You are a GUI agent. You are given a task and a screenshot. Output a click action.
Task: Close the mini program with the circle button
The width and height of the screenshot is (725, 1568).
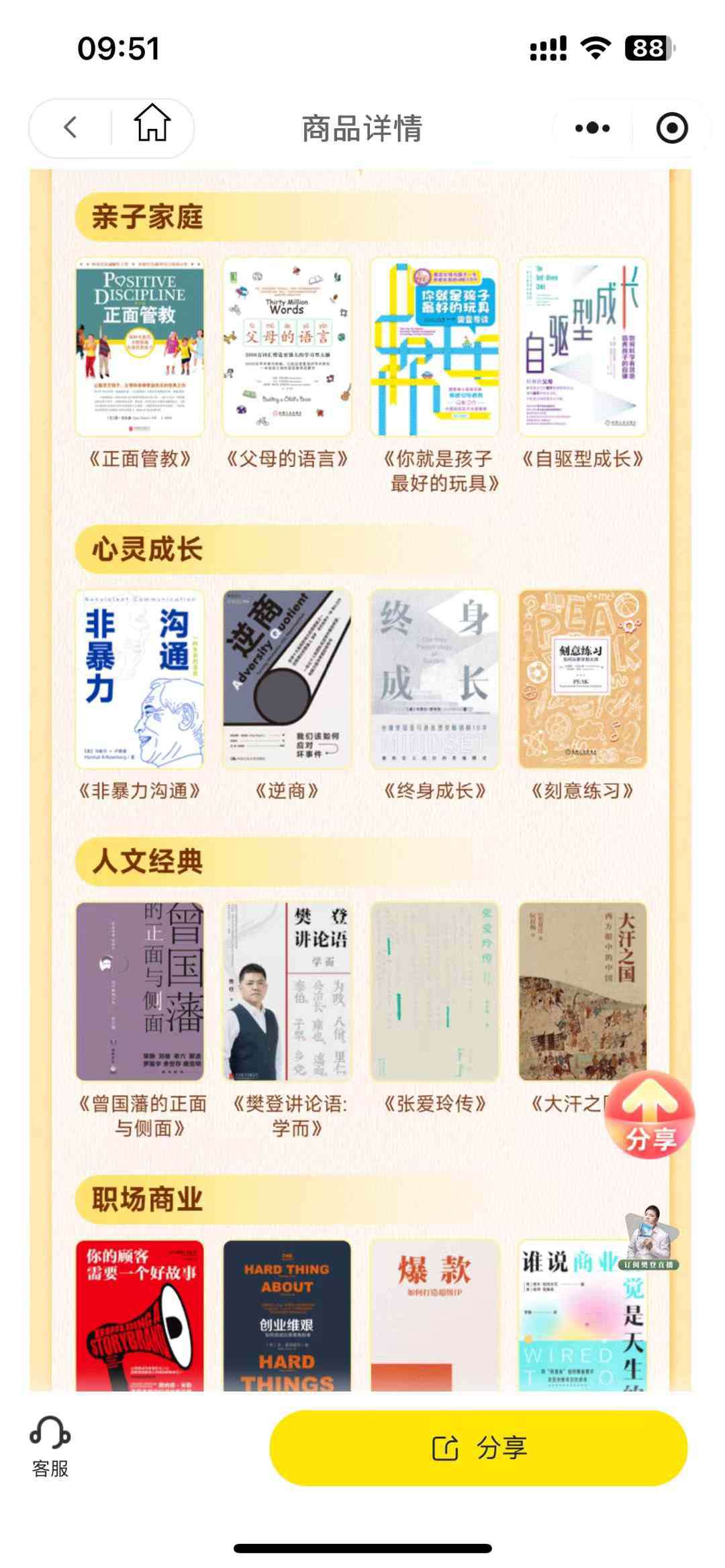pos(671,128)
